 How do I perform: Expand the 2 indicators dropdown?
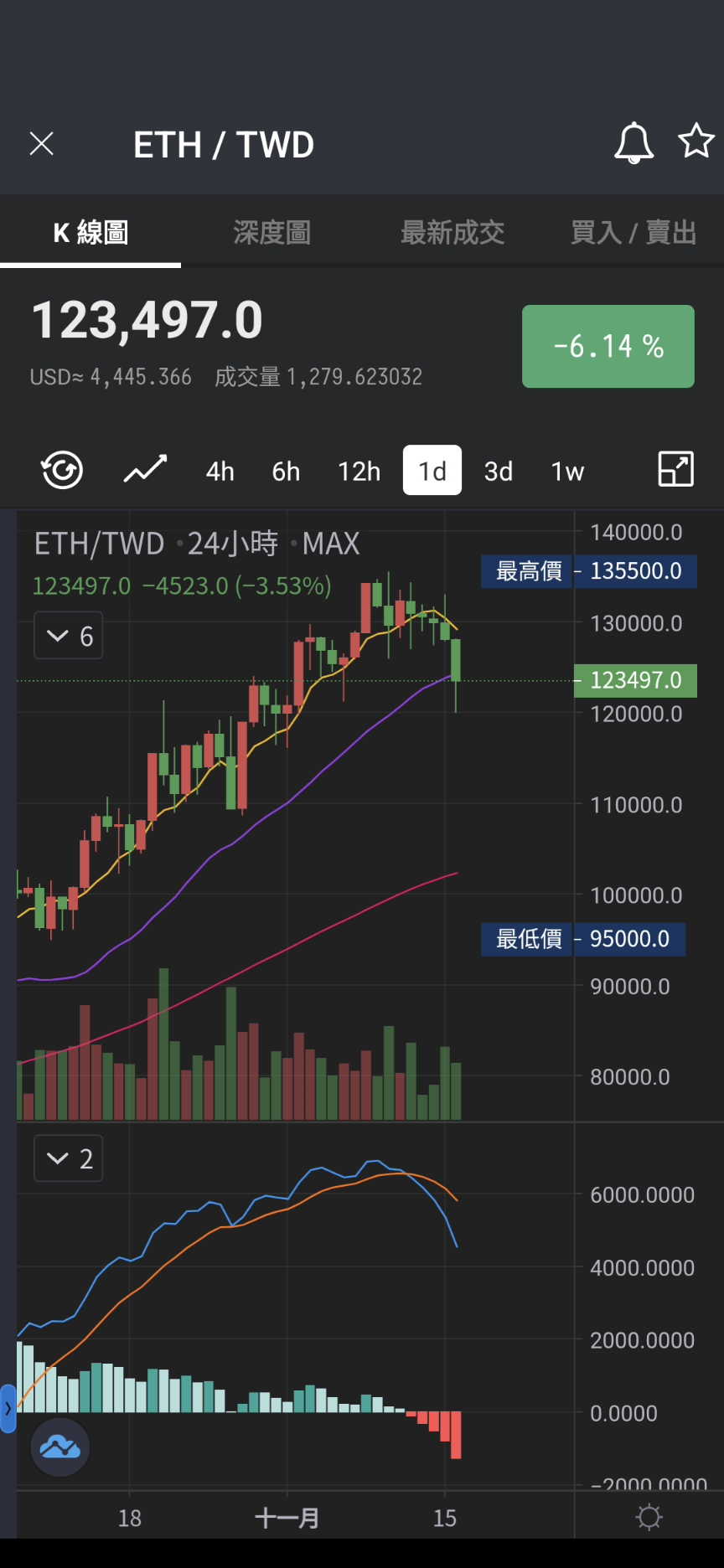pos(69,1158)
